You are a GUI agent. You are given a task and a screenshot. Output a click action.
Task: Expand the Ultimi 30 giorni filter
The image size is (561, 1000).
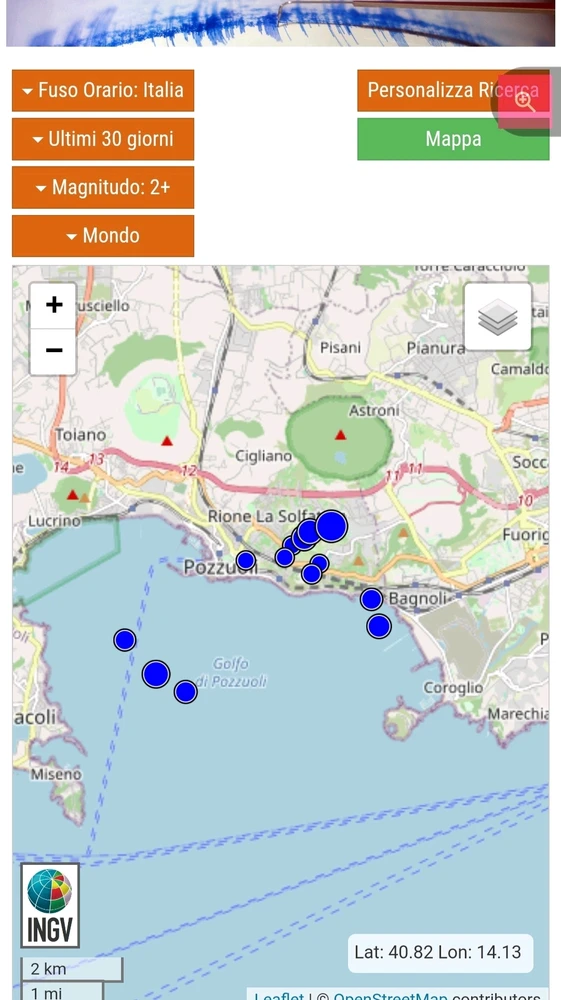[103, 139]
